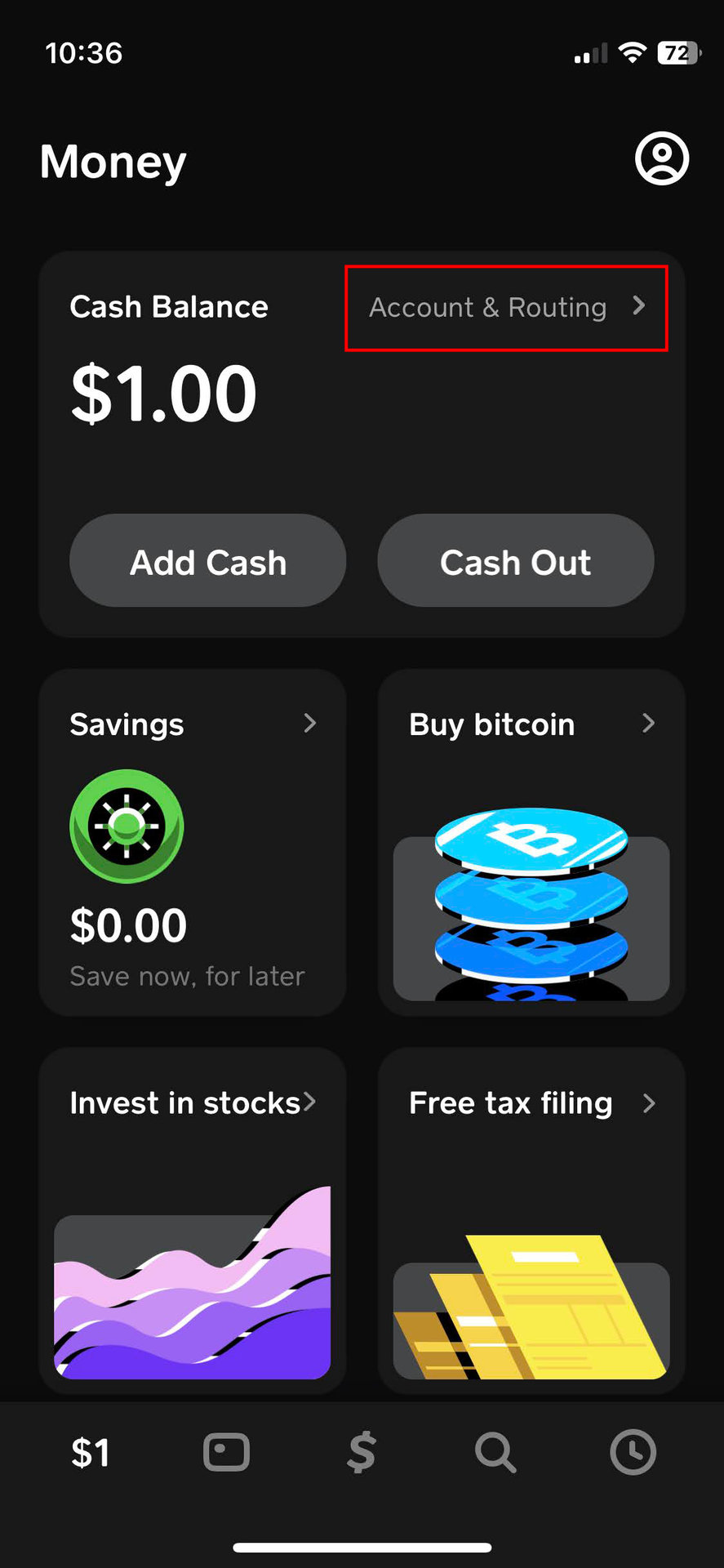Expand Buy bitcoin section
Screen dimensions: 724x1568
649,723
